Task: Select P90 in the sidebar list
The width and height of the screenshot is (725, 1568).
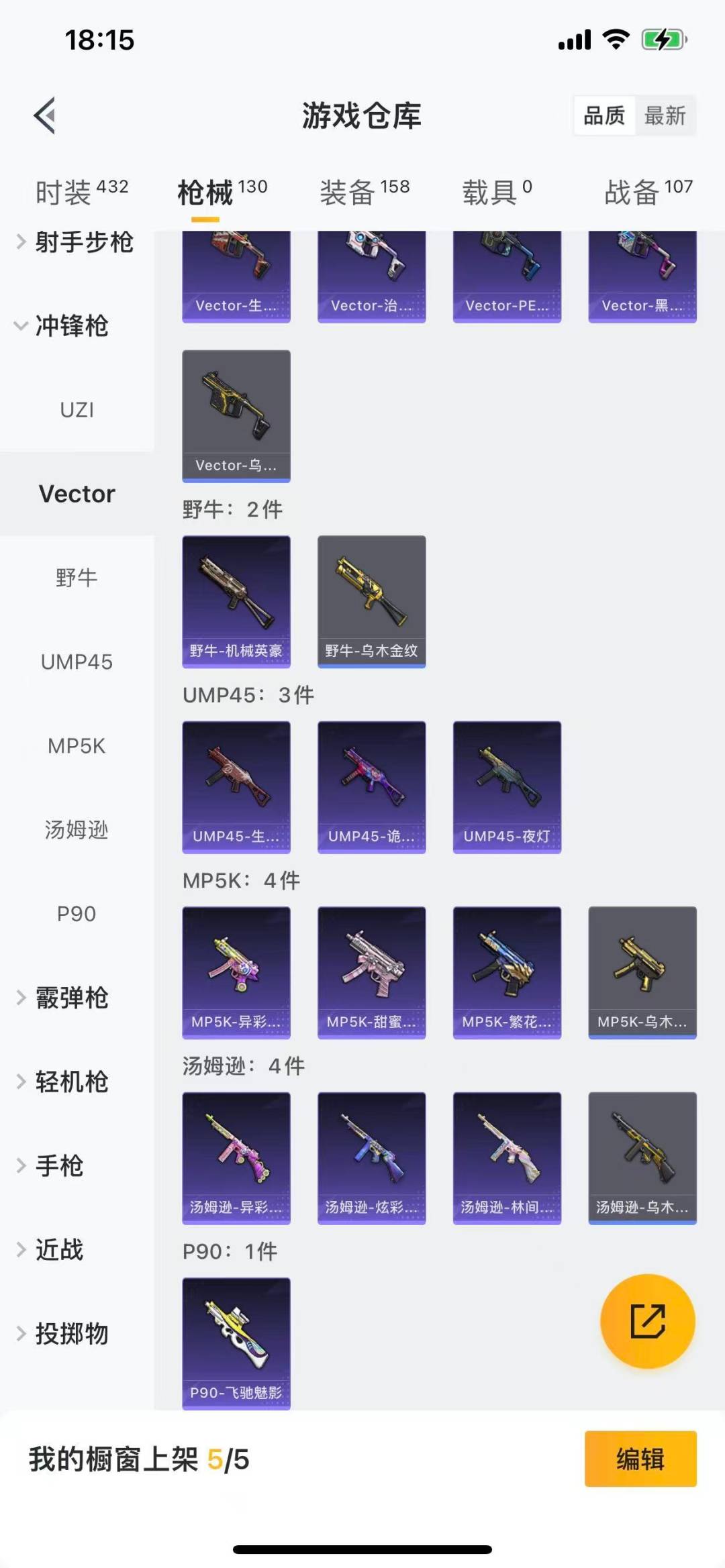Action: click(77, 914)
